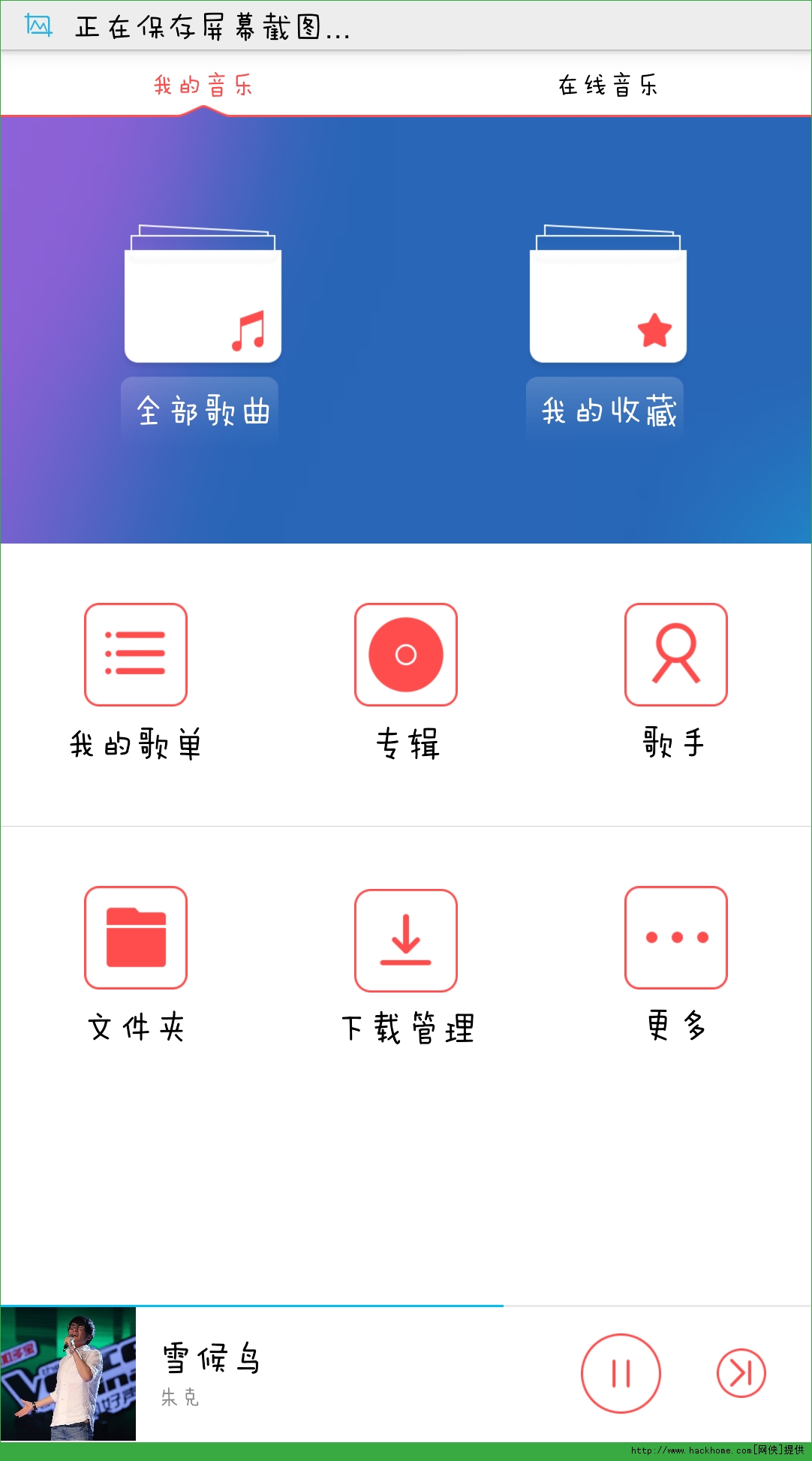This screenshot has width=812, height=1461.
Task: Select the 我的音乐 tab
Action: (203, 85)
